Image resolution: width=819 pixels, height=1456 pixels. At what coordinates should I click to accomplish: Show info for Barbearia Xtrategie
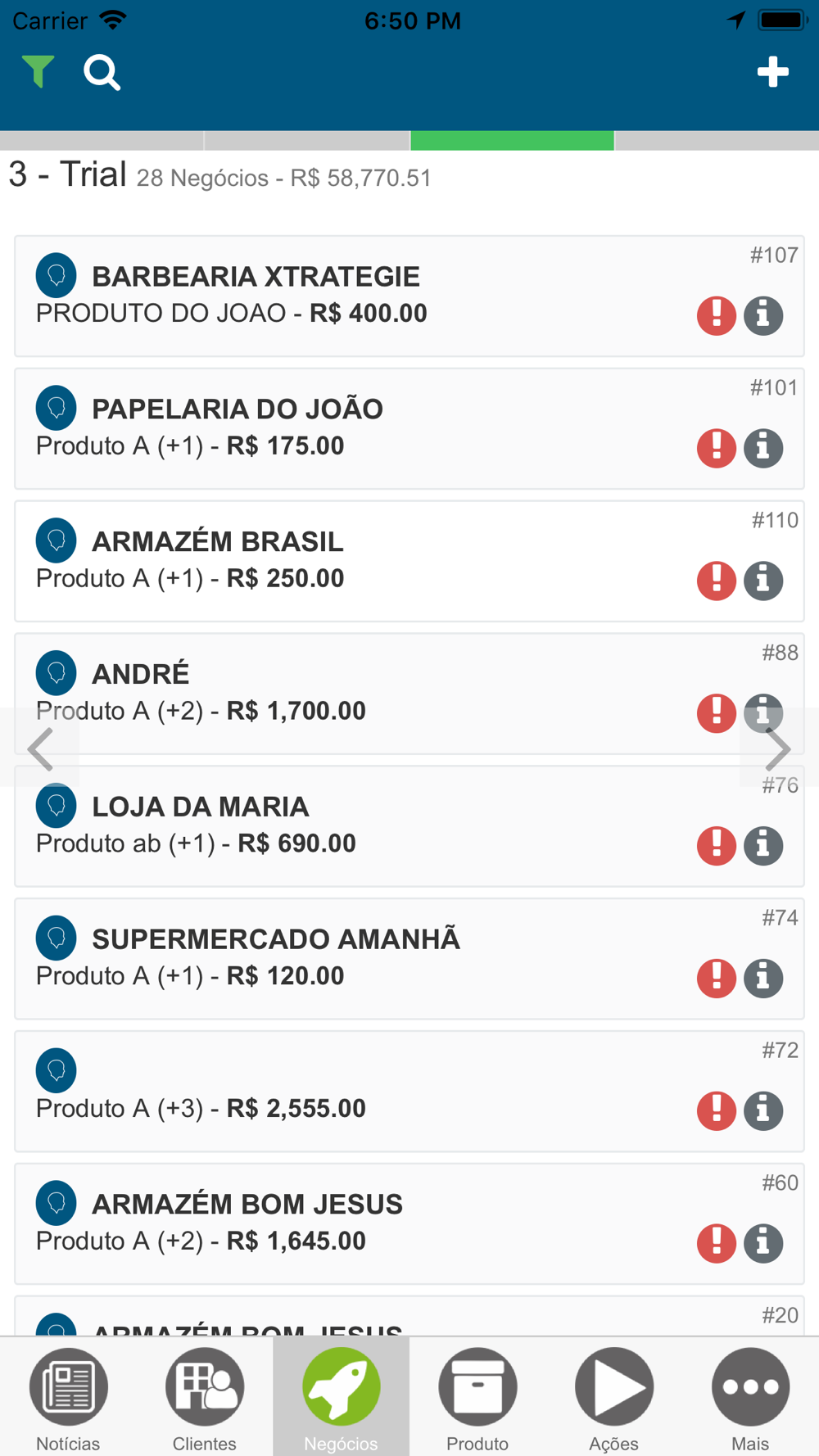pyautogui.click(x=763, y=315)
